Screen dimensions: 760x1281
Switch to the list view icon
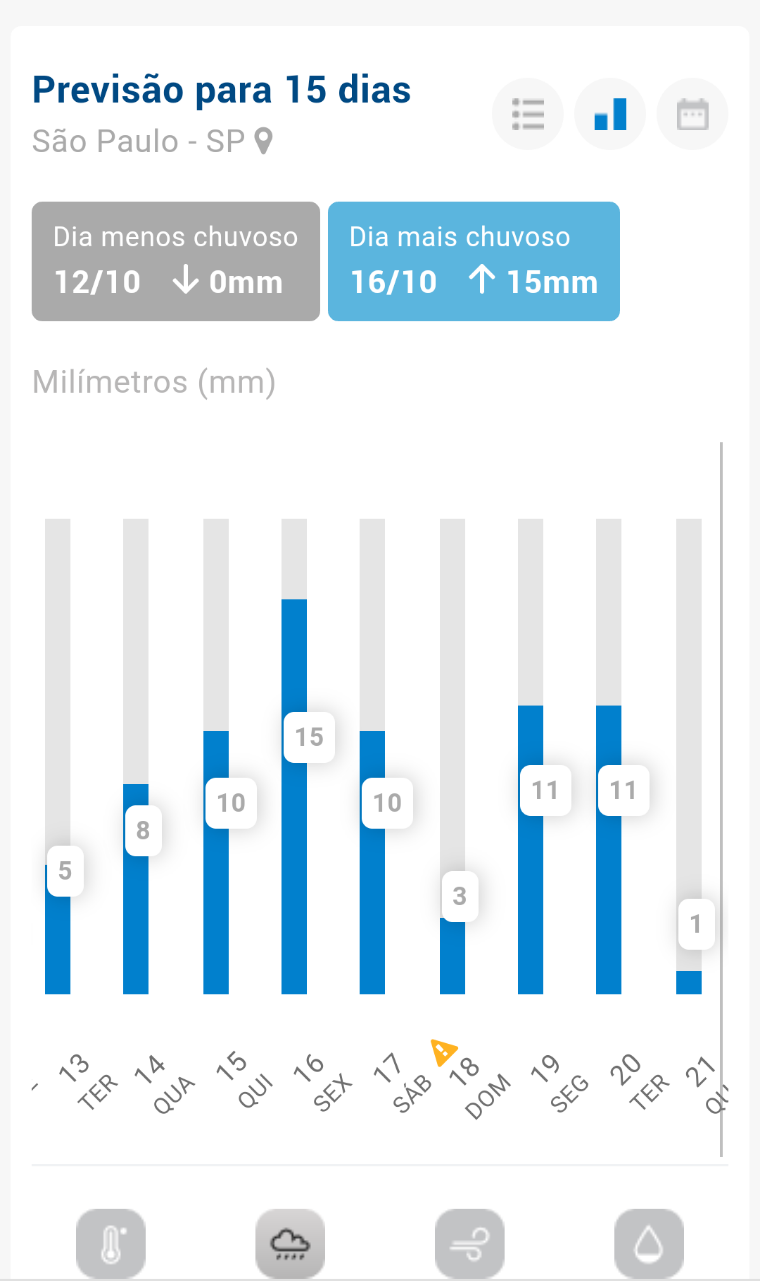tap(527, 114)
